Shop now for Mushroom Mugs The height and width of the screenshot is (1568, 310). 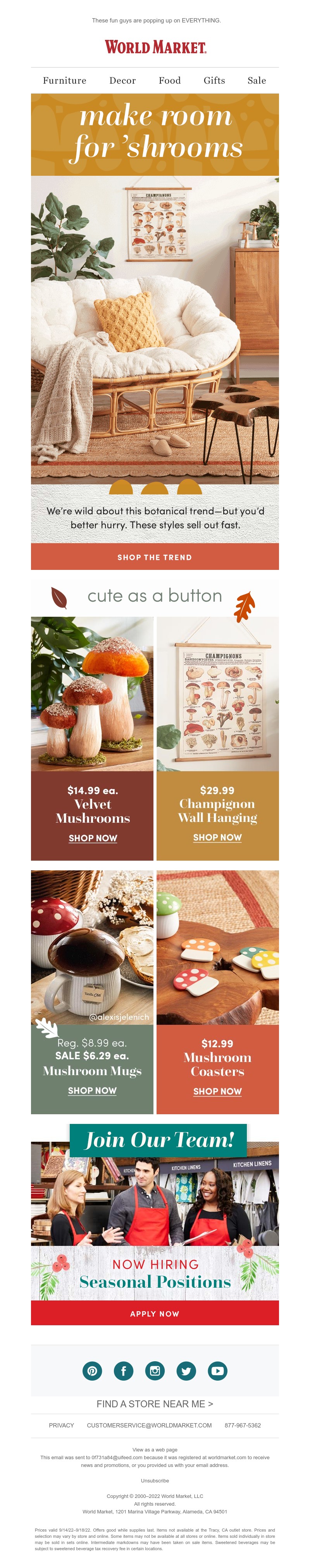point(92,1090)
